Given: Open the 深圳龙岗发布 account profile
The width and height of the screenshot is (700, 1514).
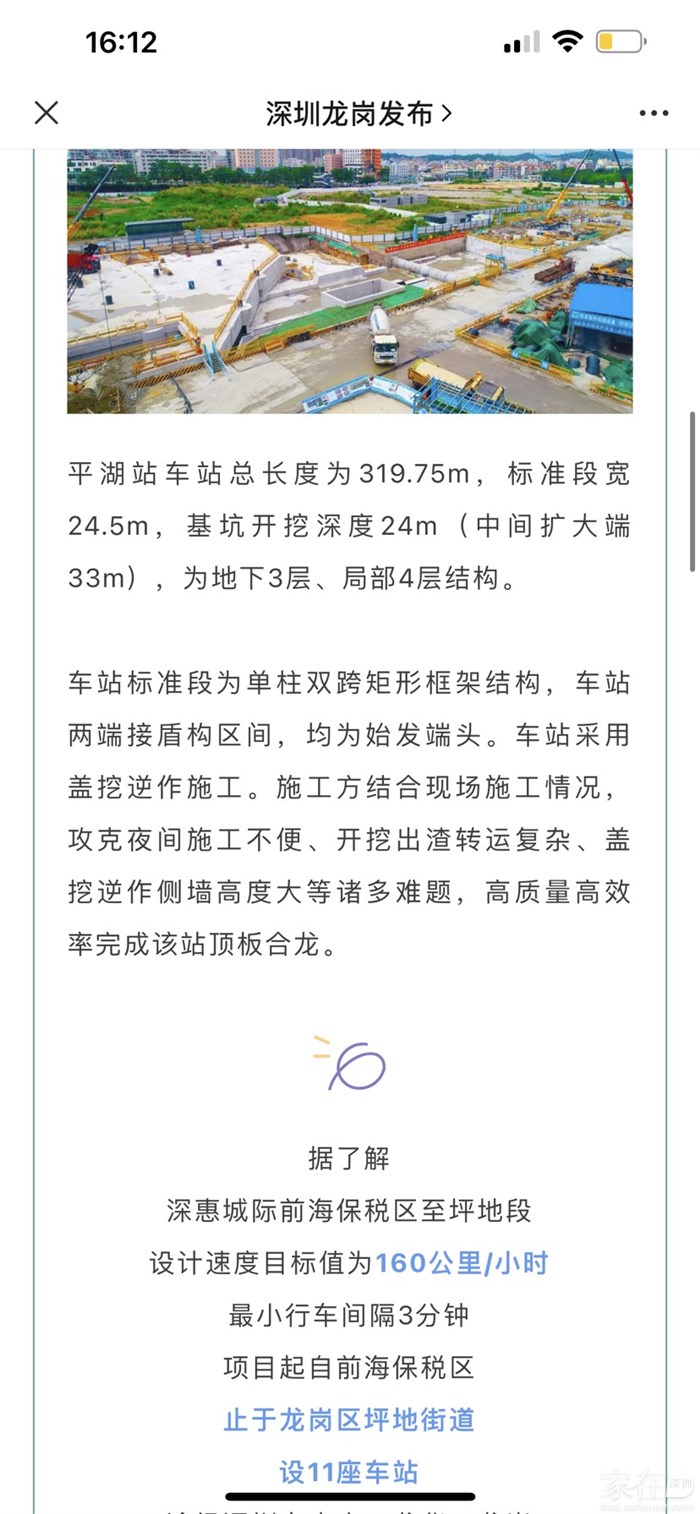Looking at the screenshot, I should [x=358, y=114].
